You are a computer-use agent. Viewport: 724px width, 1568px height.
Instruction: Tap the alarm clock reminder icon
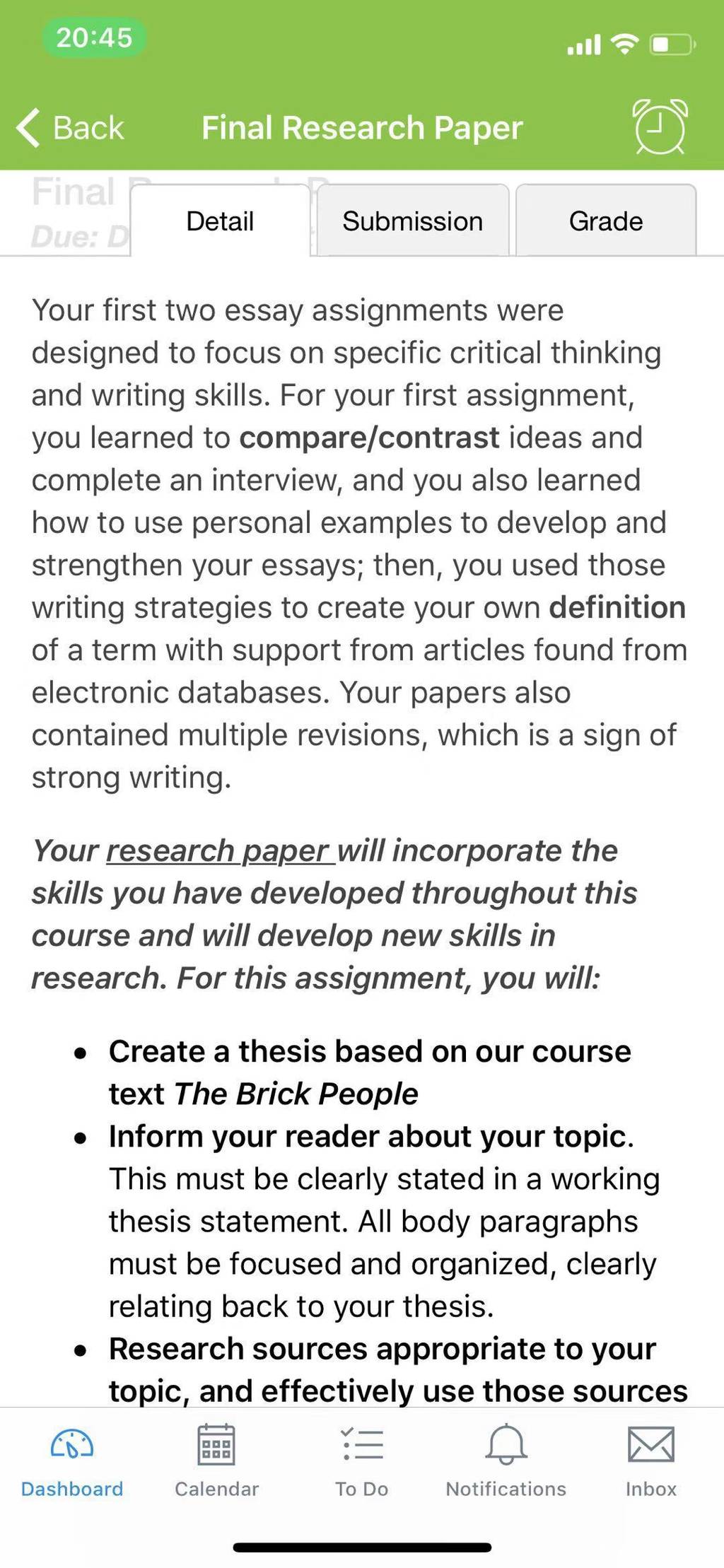click(x=660, y=127)
